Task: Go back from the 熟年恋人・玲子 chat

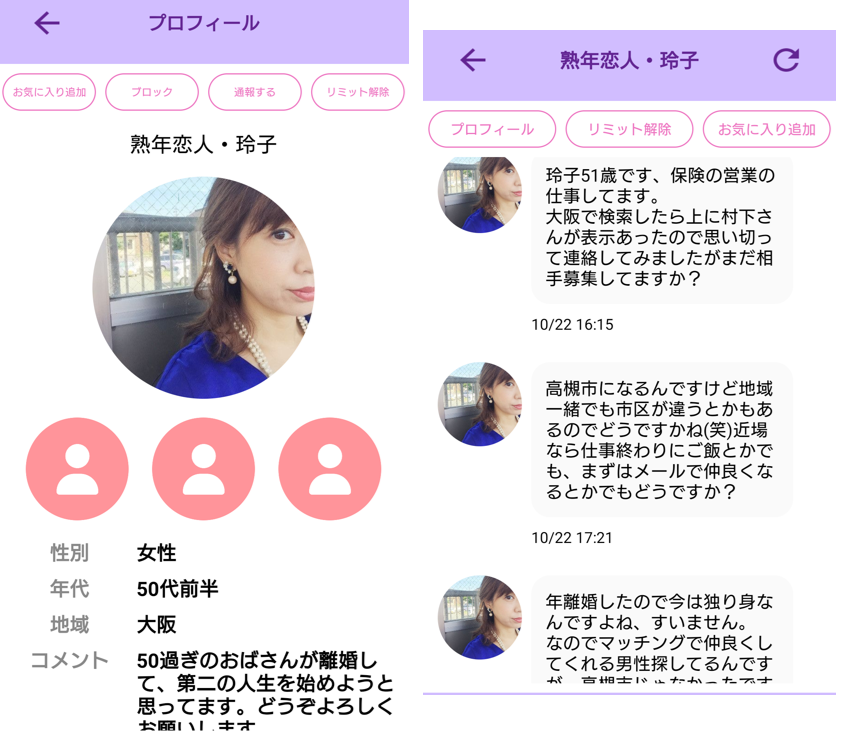Action: 472,60
